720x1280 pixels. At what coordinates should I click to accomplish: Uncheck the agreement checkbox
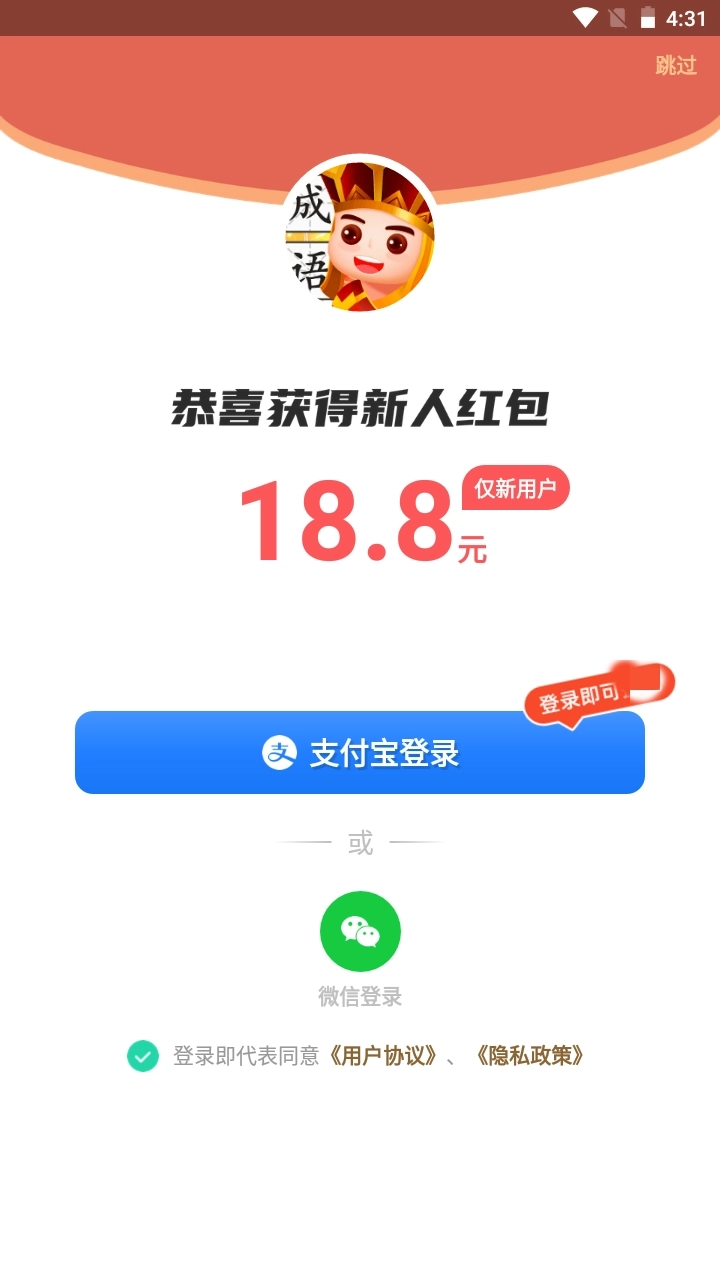pyautogui.click(x=143, y=1056)
